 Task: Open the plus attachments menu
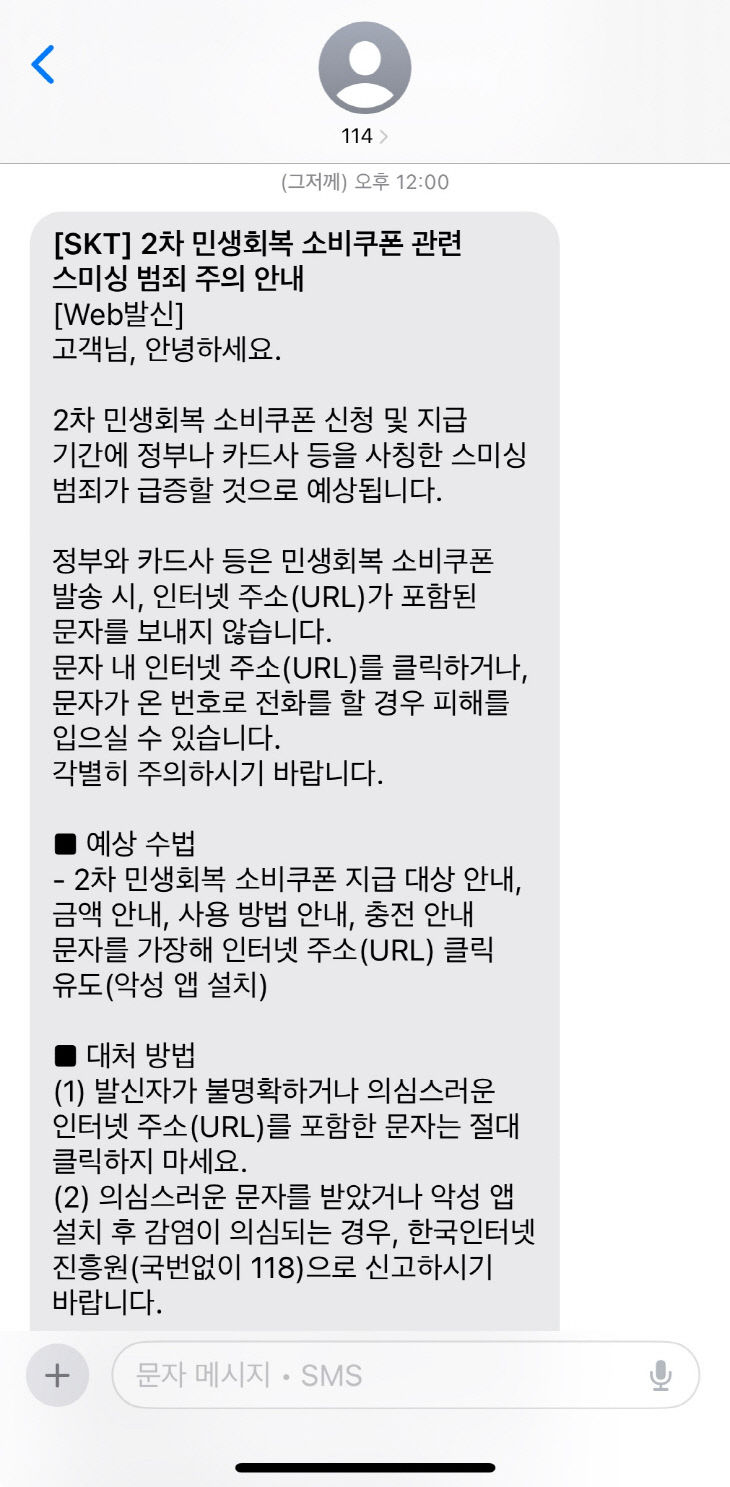pos(57,1376)
